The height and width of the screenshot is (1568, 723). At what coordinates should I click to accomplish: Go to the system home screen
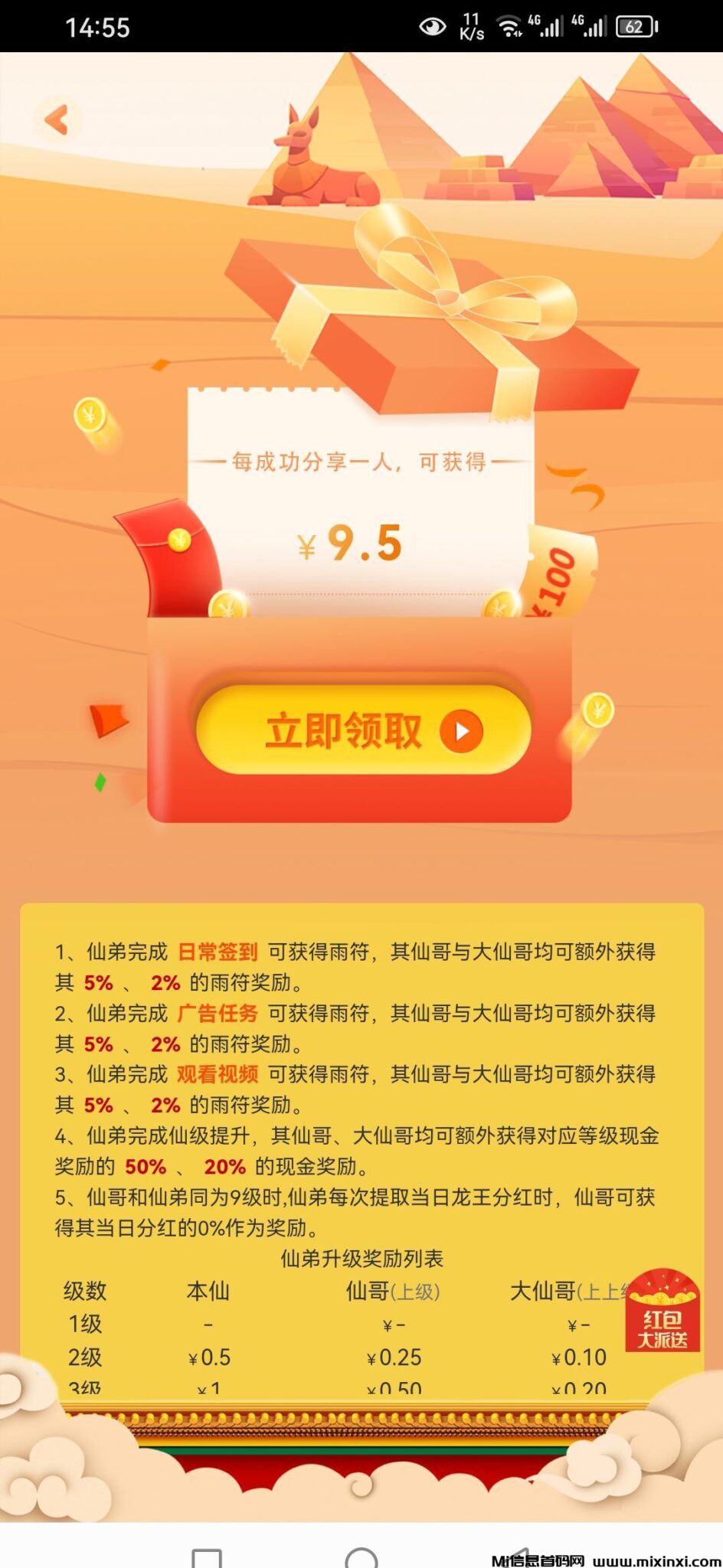coord(361,1559)
